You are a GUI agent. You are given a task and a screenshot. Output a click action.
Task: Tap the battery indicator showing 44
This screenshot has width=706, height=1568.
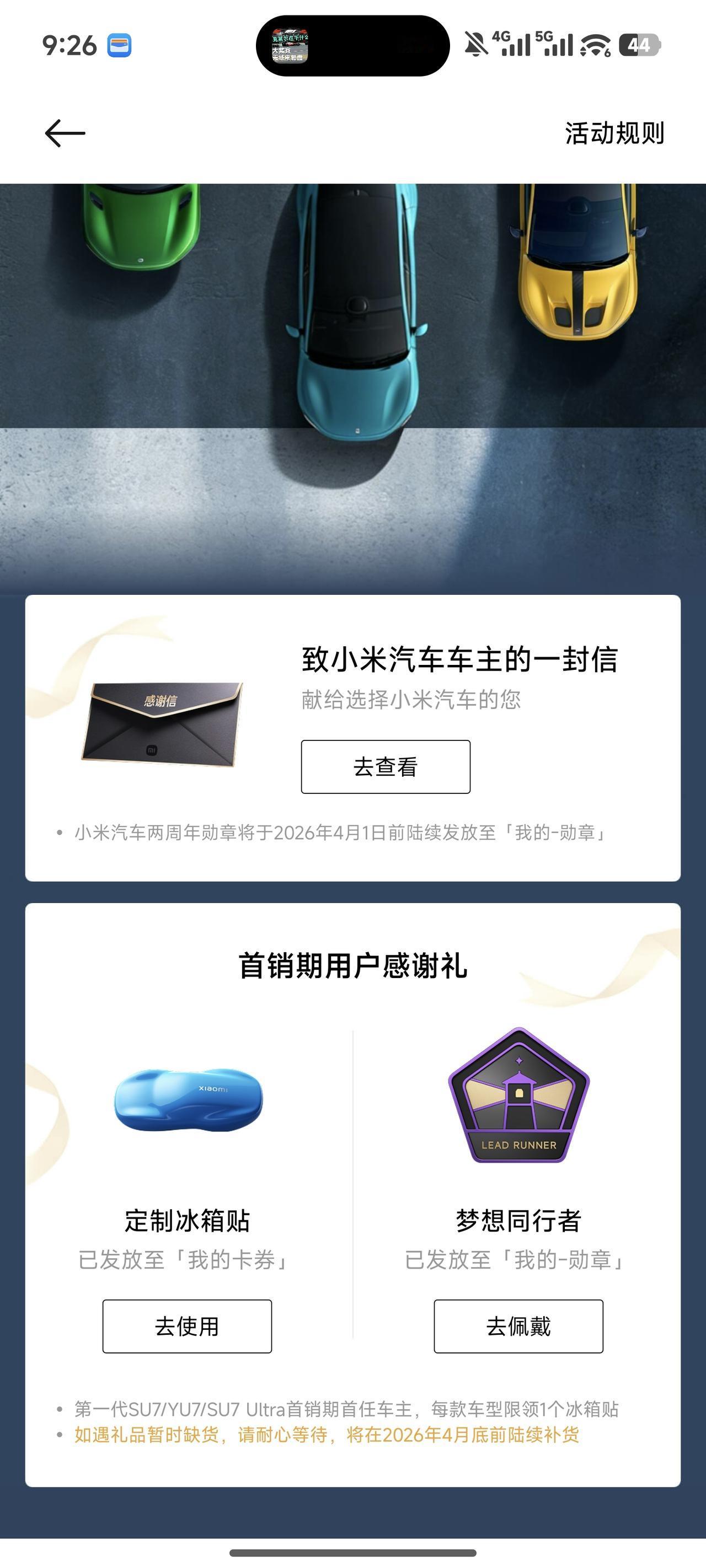click(636, 44)
